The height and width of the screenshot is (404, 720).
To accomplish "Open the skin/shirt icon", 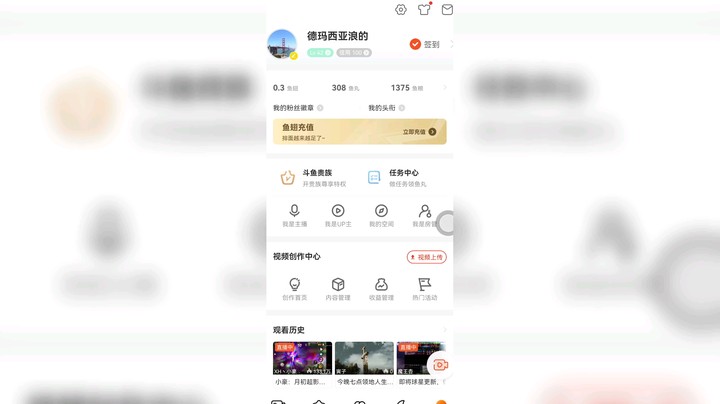I will tap(424, 9).
